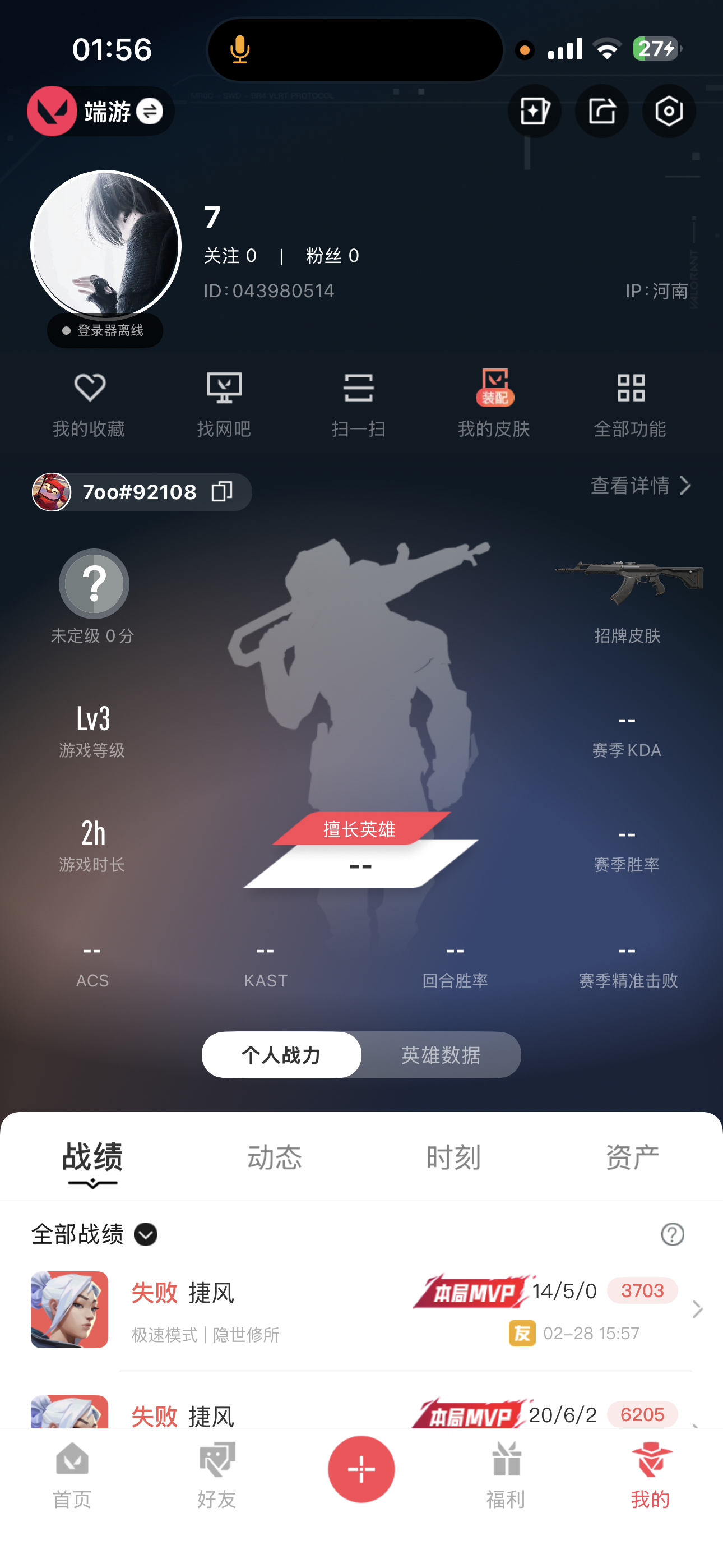Switch to 资产 tab
The height and width of the screenshot is (1568, 723).
632,1157
